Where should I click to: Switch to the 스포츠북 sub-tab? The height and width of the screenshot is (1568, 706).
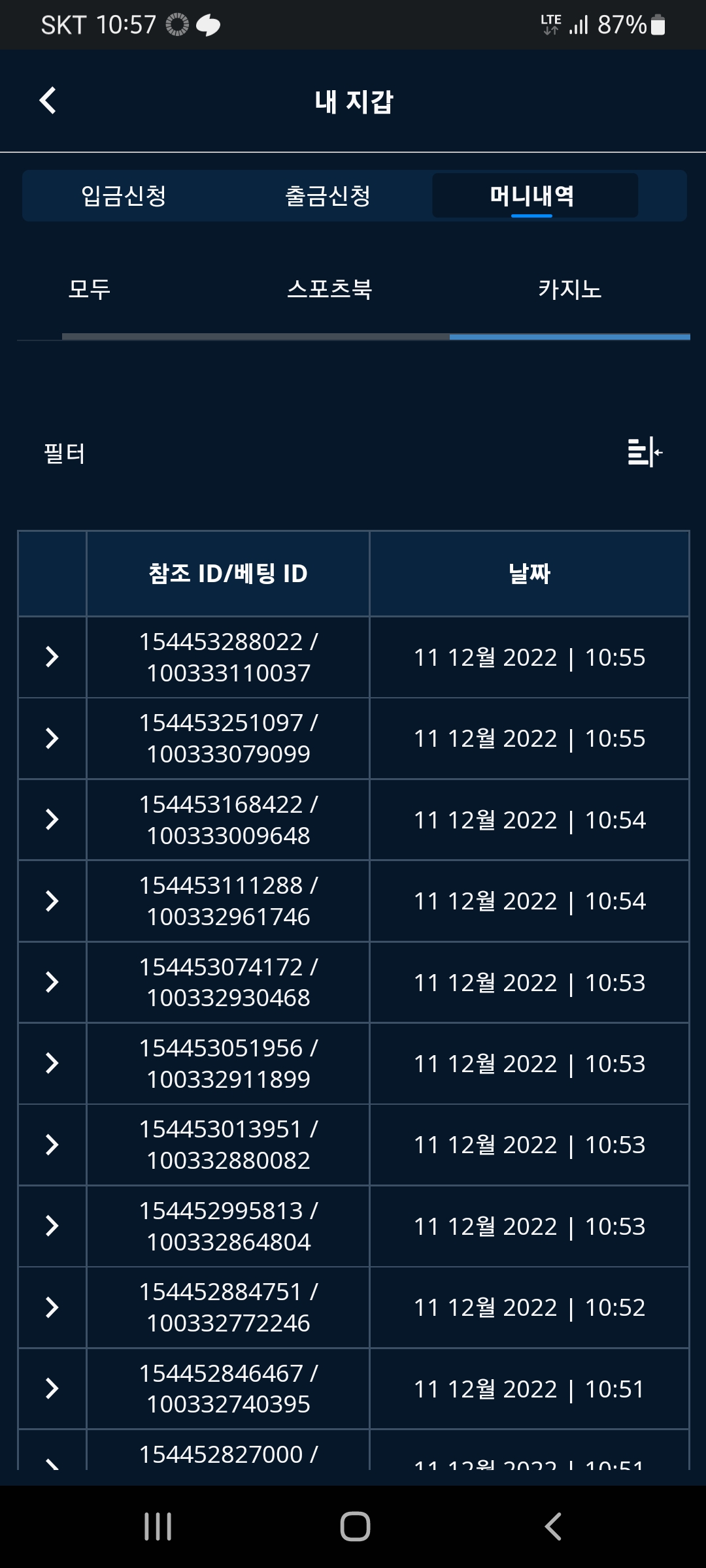tap(329, 289)
